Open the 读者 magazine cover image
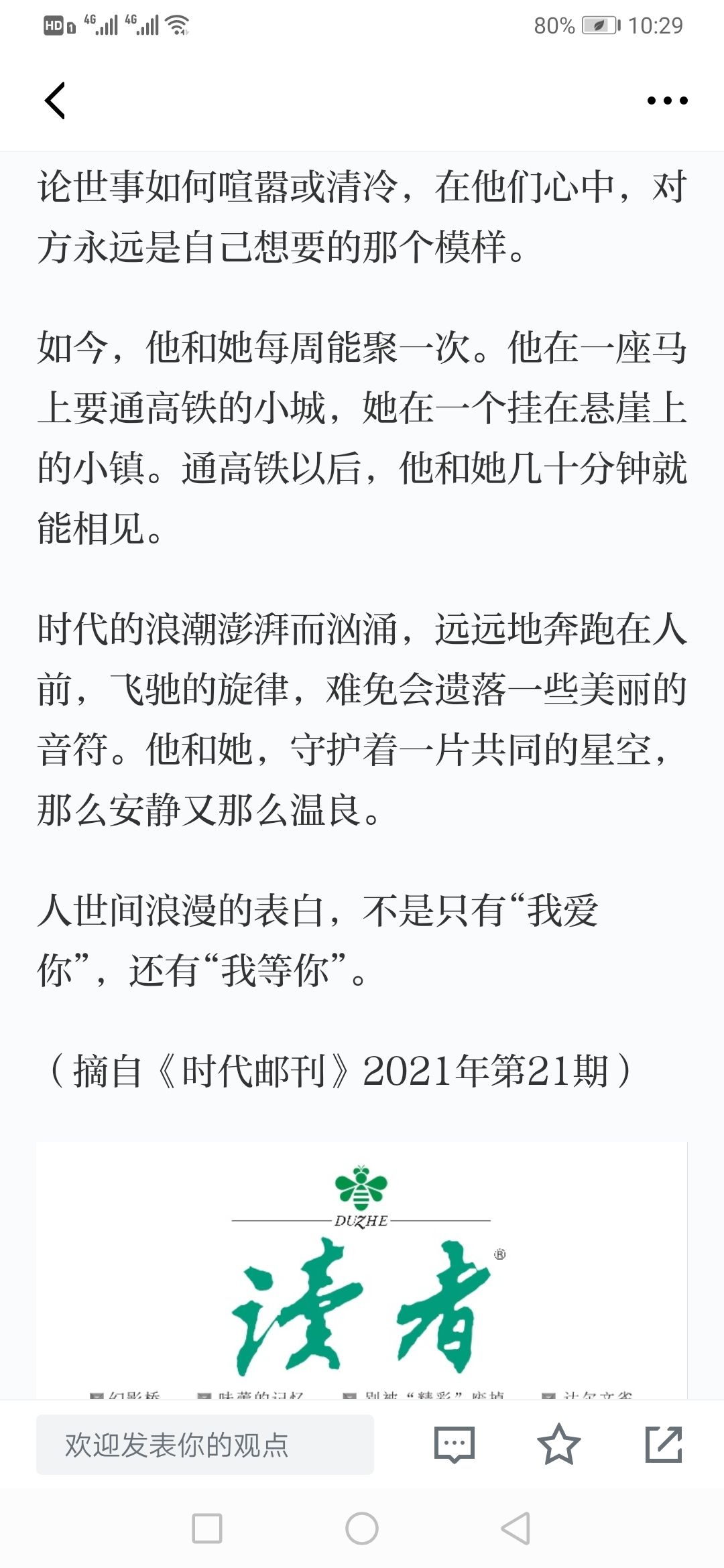Screen dimensions: 724x1568 tap(362, 1270)
